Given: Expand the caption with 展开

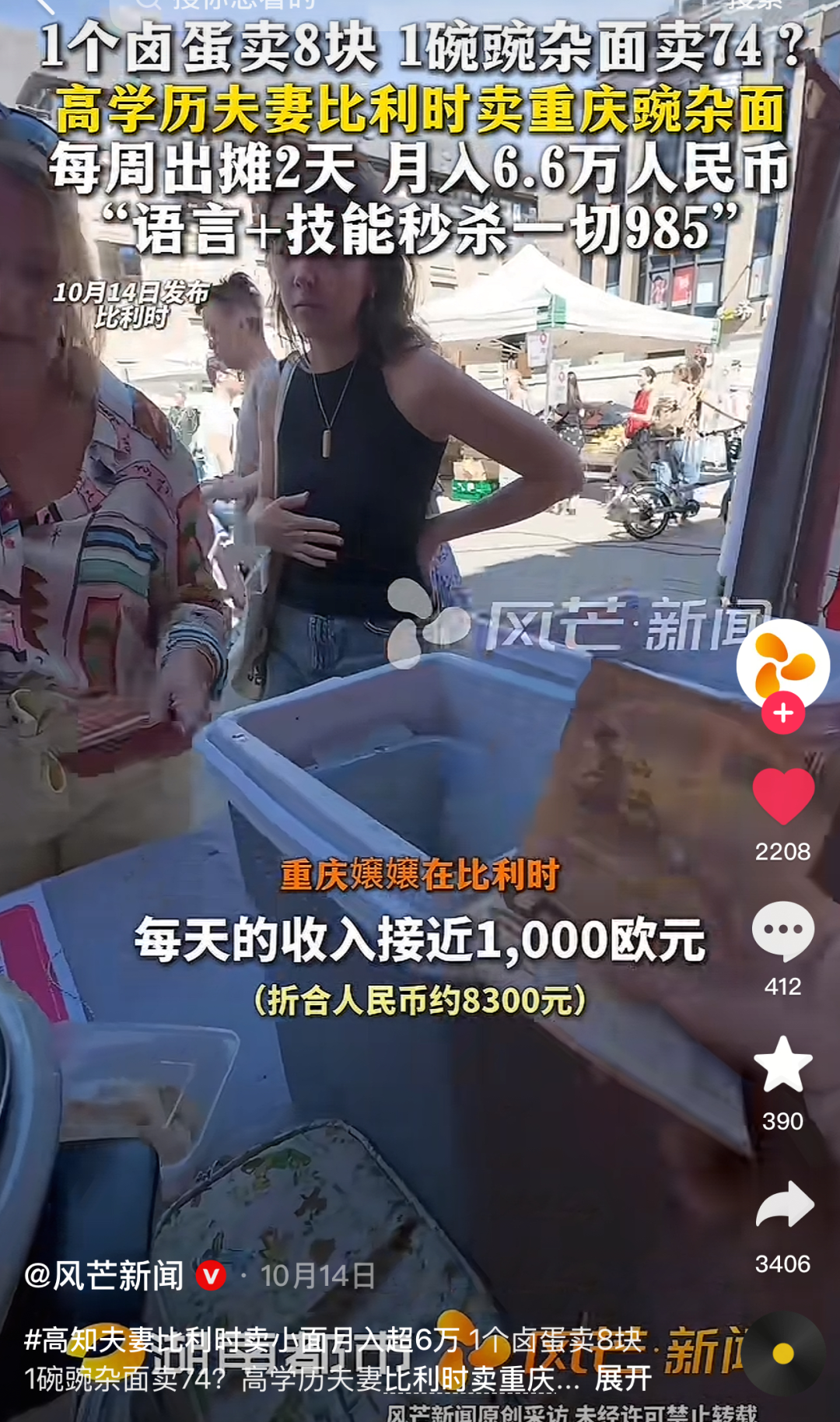Looking at the screenshot, I should coord(622,1378).
